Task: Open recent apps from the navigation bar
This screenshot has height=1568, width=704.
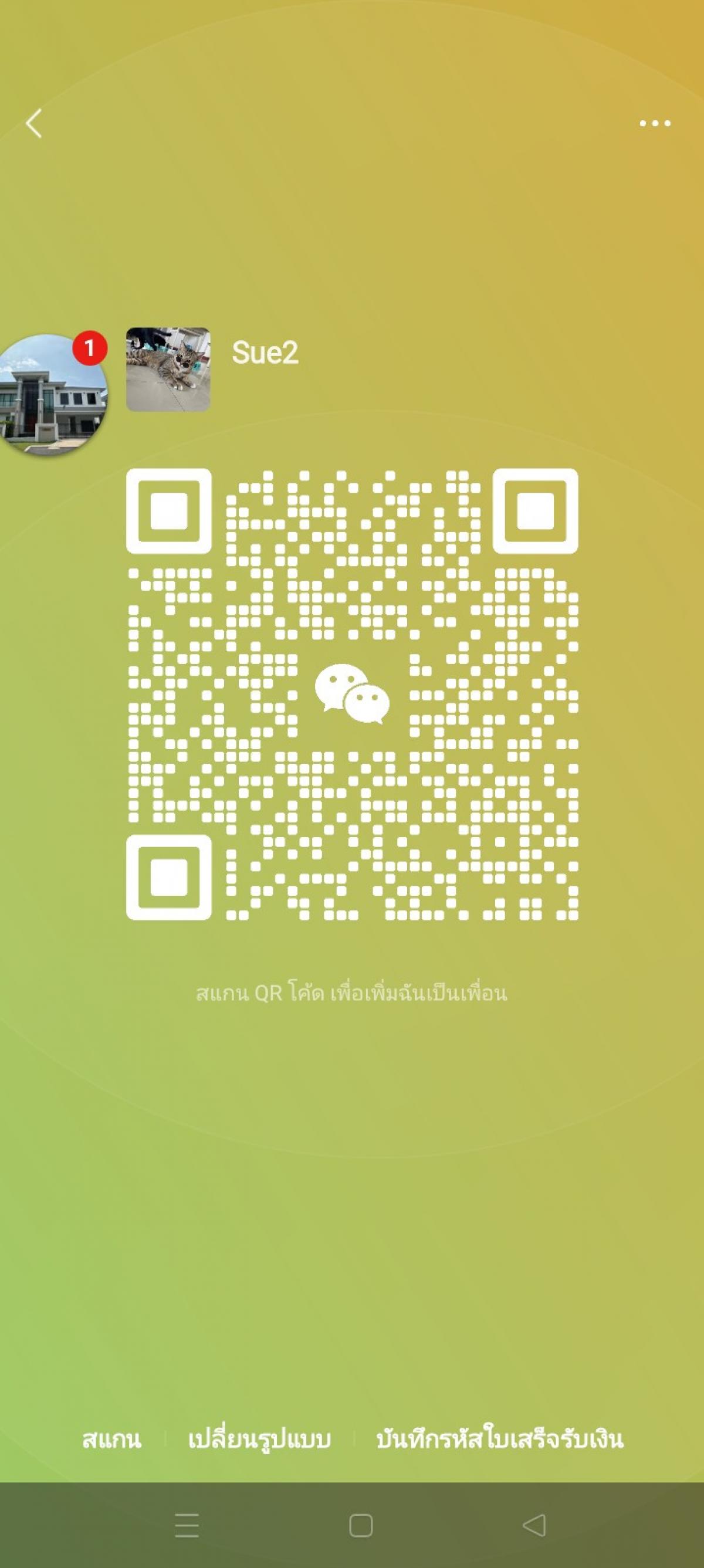Action: point(187,1525)
